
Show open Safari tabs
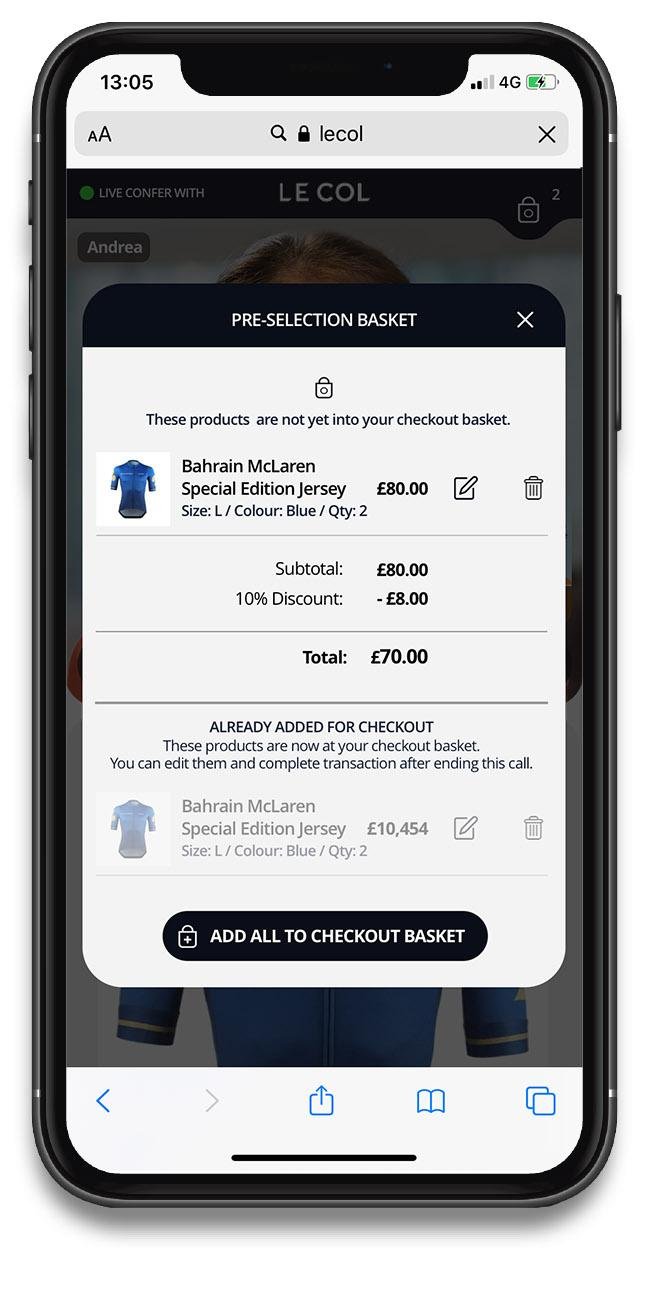click(x=540, y=1101)
